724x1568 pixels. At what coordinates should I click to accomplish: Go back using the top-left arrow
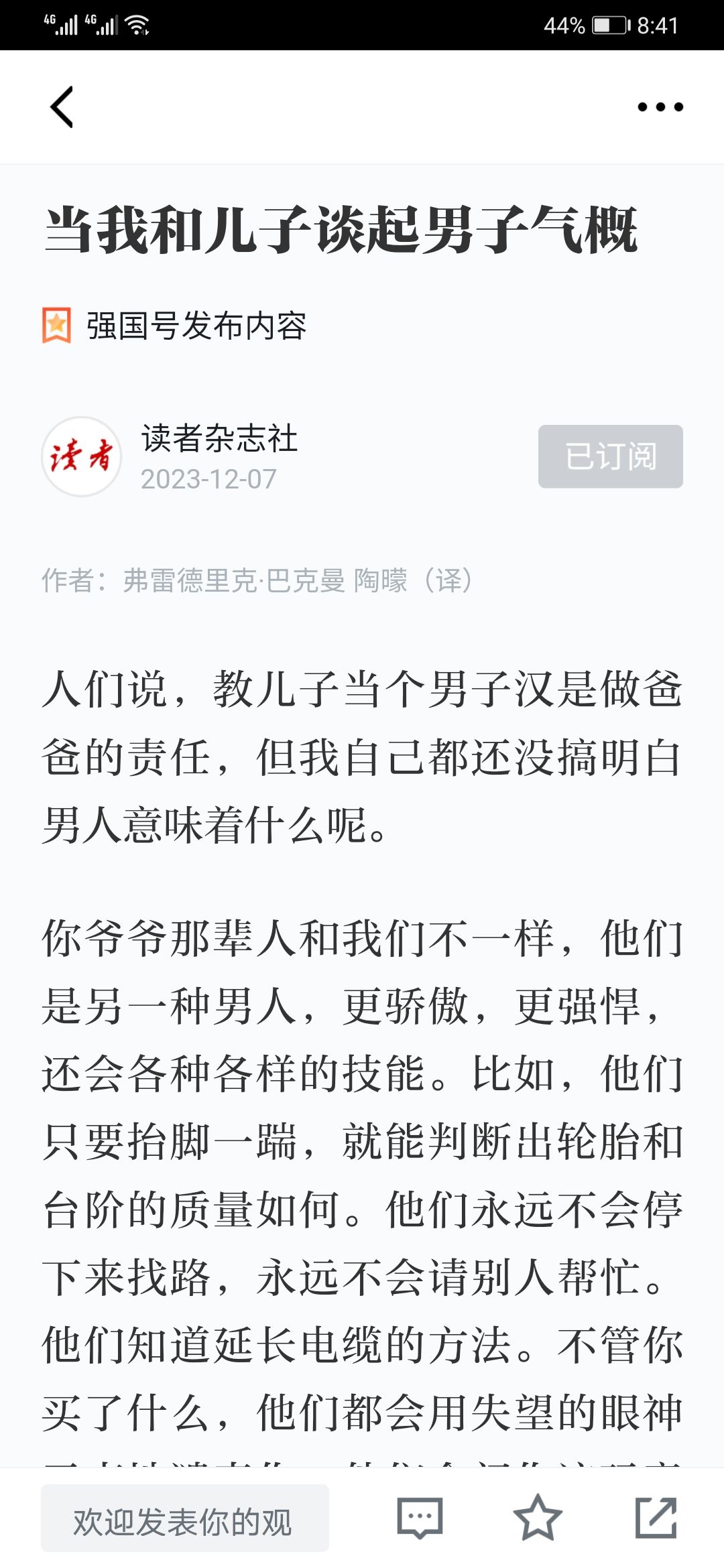[x=62, y=107]
